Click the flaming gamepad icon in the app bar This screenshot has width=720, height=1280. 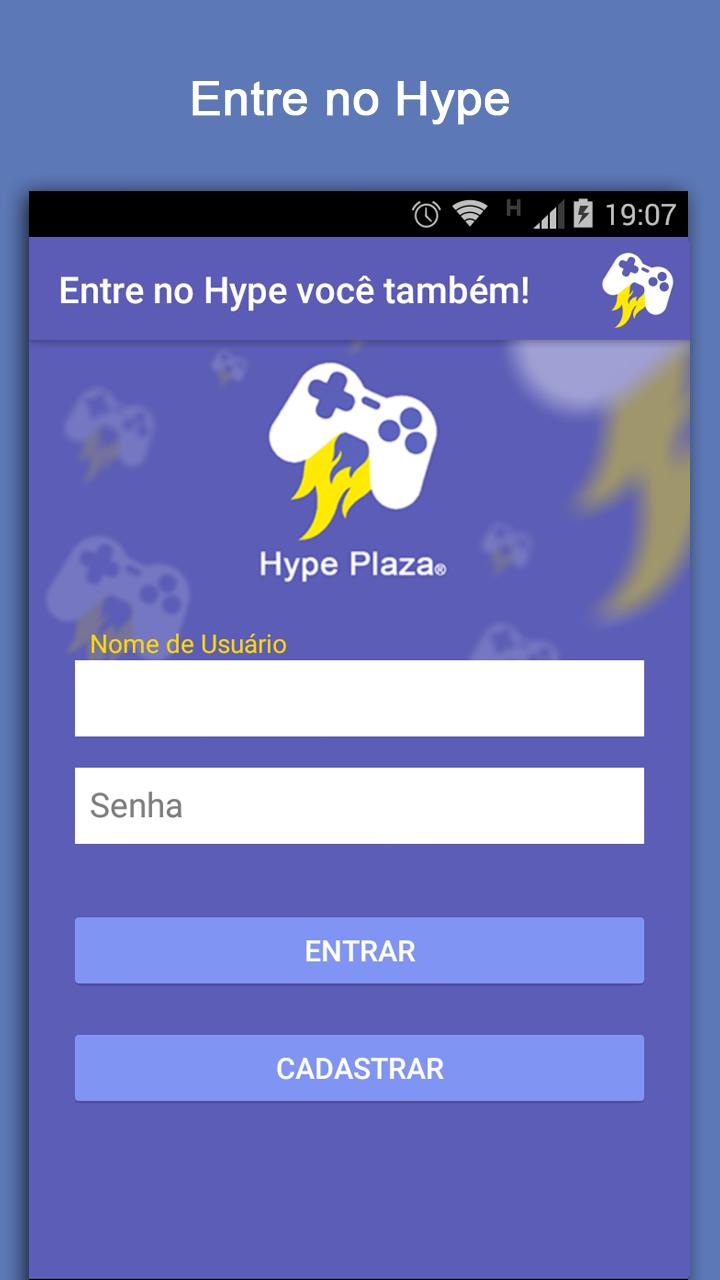pos(640,289)
